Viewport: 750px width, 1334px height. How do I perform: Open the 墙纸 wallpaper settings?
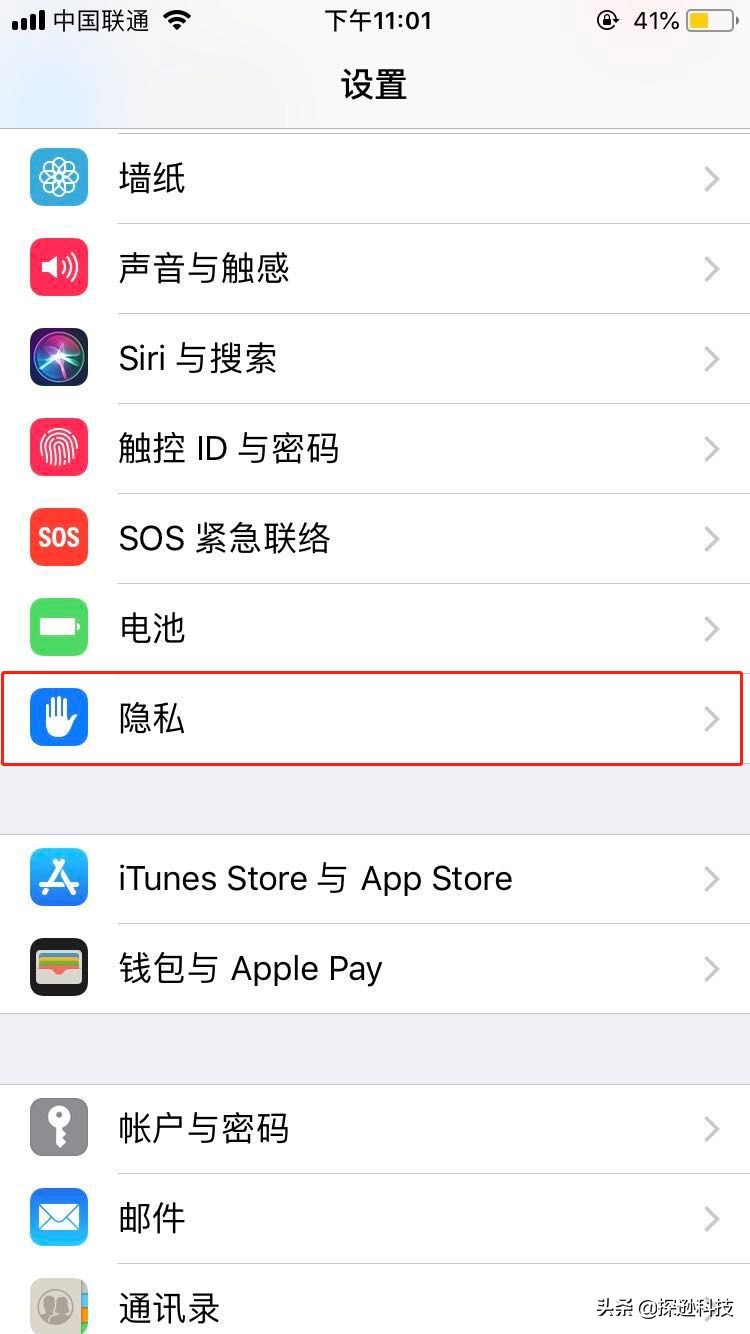coord(375,179)
